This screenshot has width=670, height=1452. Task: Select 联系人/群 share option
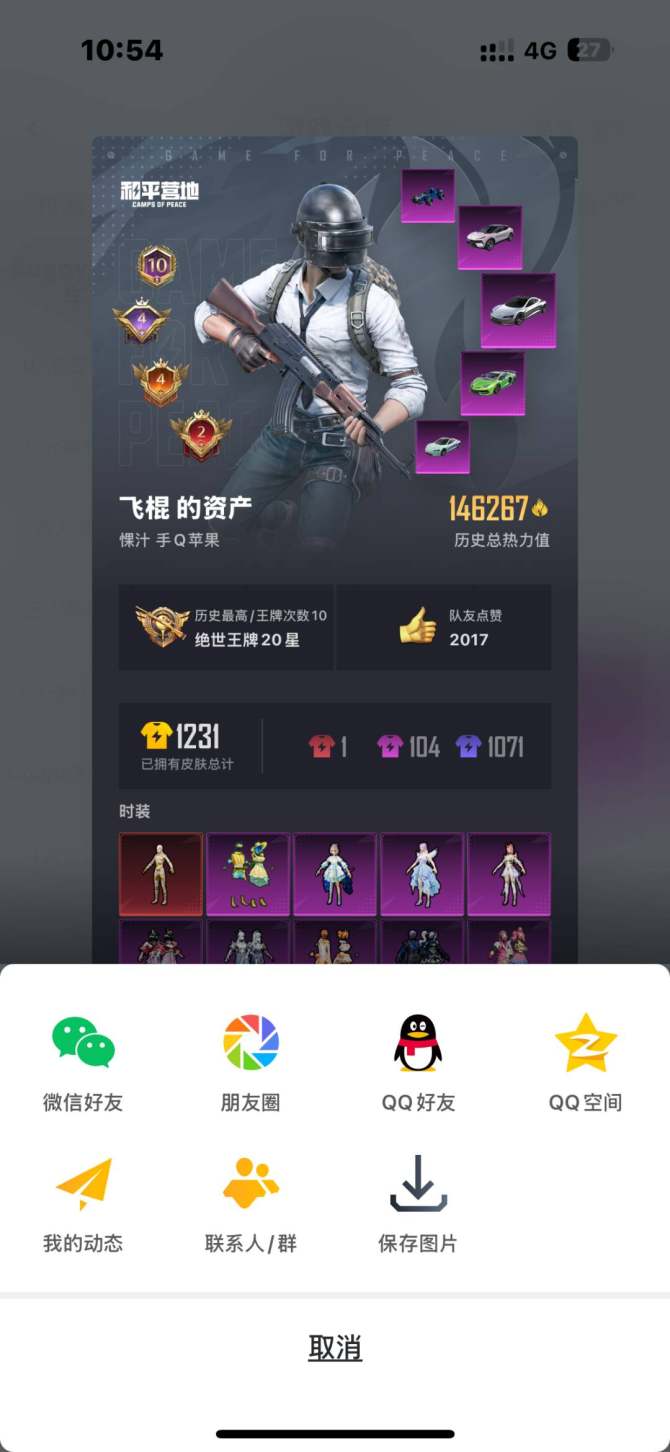pyautogui.click(x=250, y=1186)
